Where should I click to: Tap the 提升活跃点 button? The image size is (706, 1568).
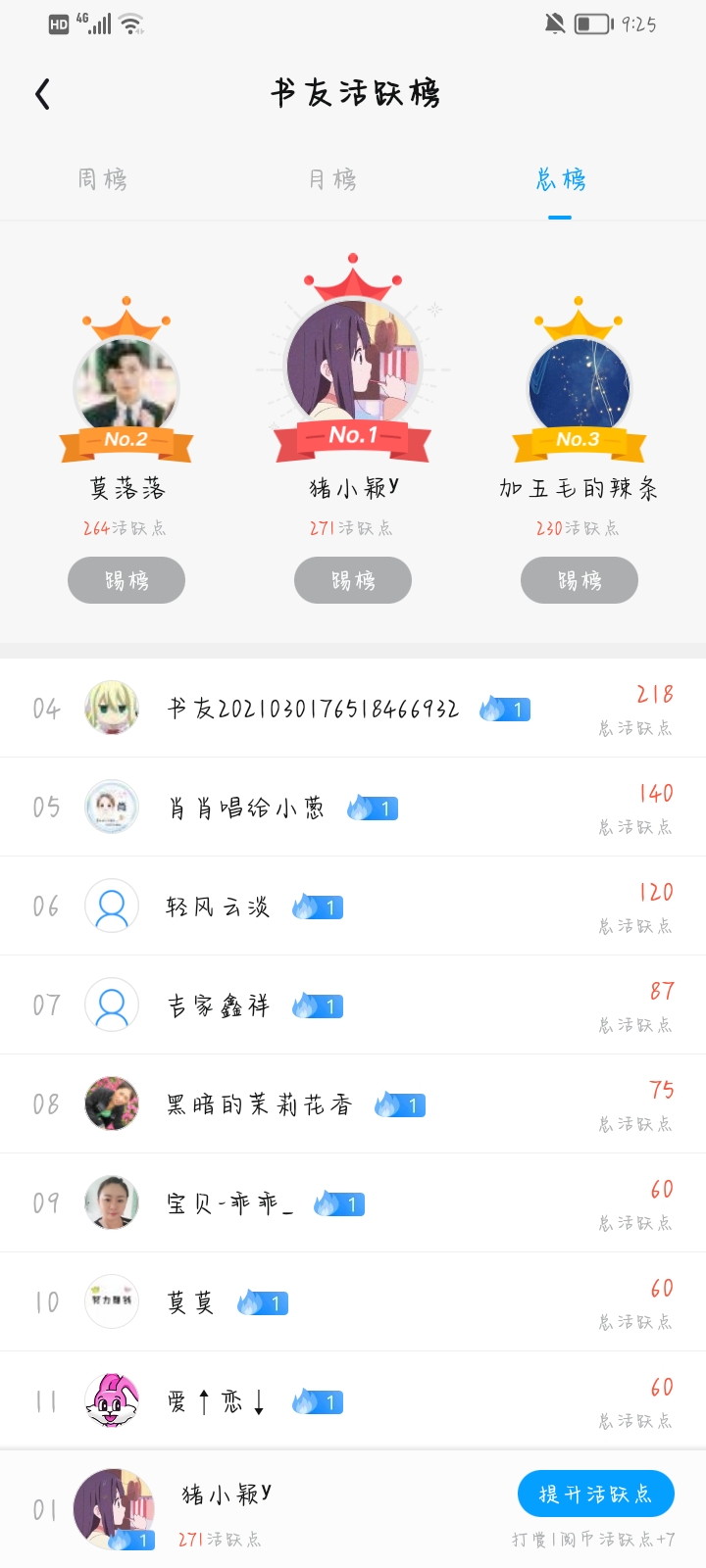pyautogui.click(x=596, y=1494)
